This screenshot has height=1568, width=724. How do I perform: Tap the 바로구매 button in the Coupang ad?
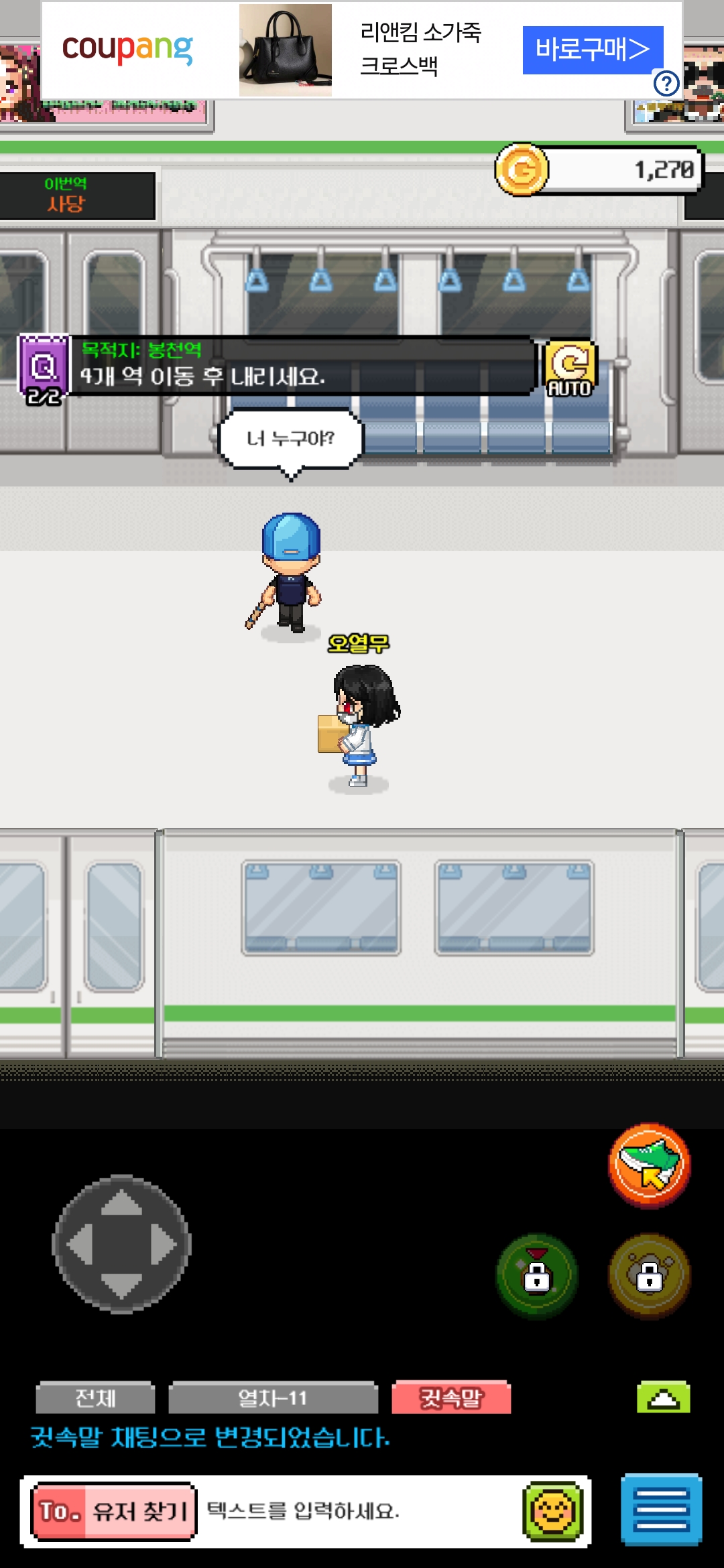coord(593,50)
